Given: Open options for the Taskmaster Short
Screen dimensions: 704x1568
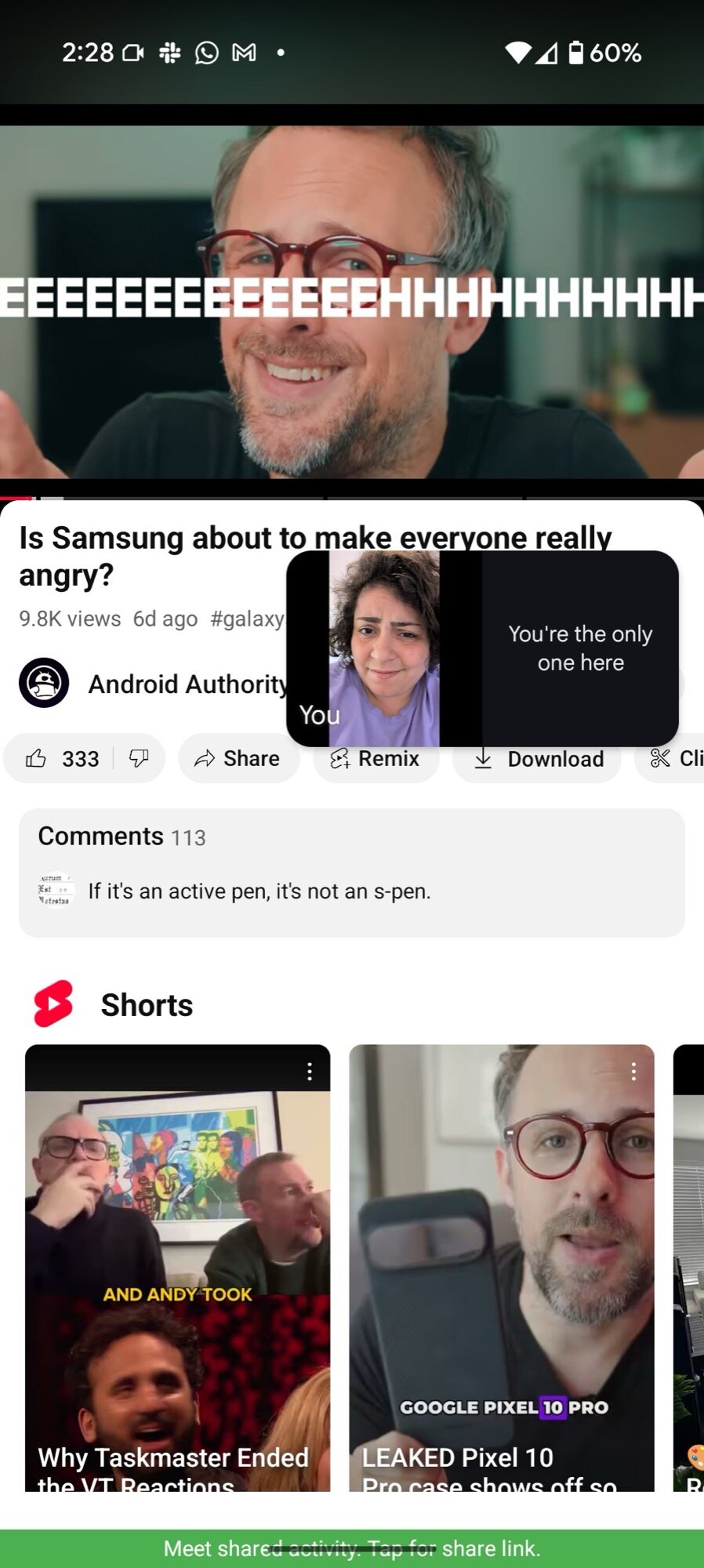Looking at the screenshot, I should 310,1072.
